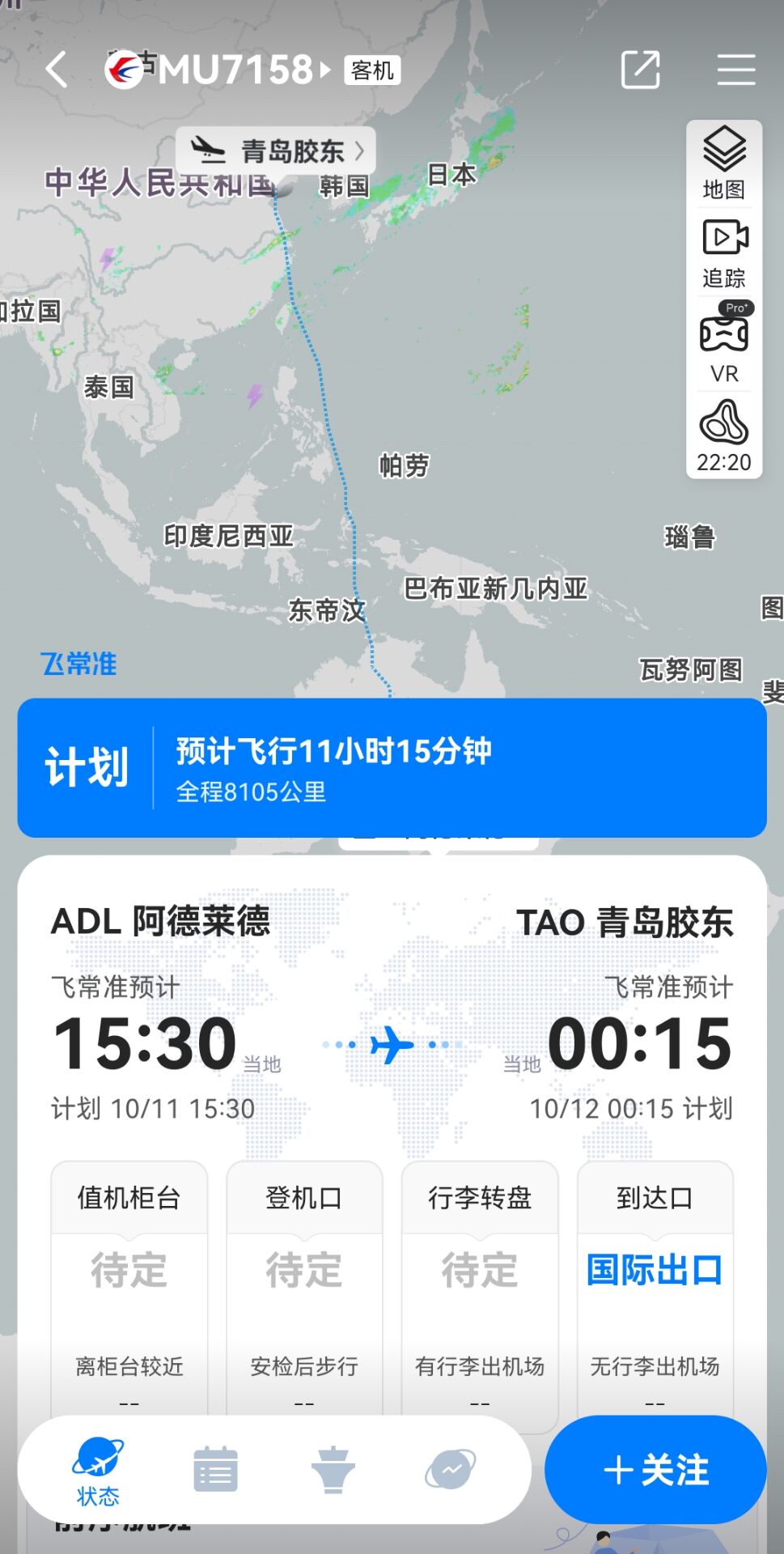This screenshot has height=1554, width=784.
Task: Open the 地图 map layers option
Action: click(x=724, y=163)
